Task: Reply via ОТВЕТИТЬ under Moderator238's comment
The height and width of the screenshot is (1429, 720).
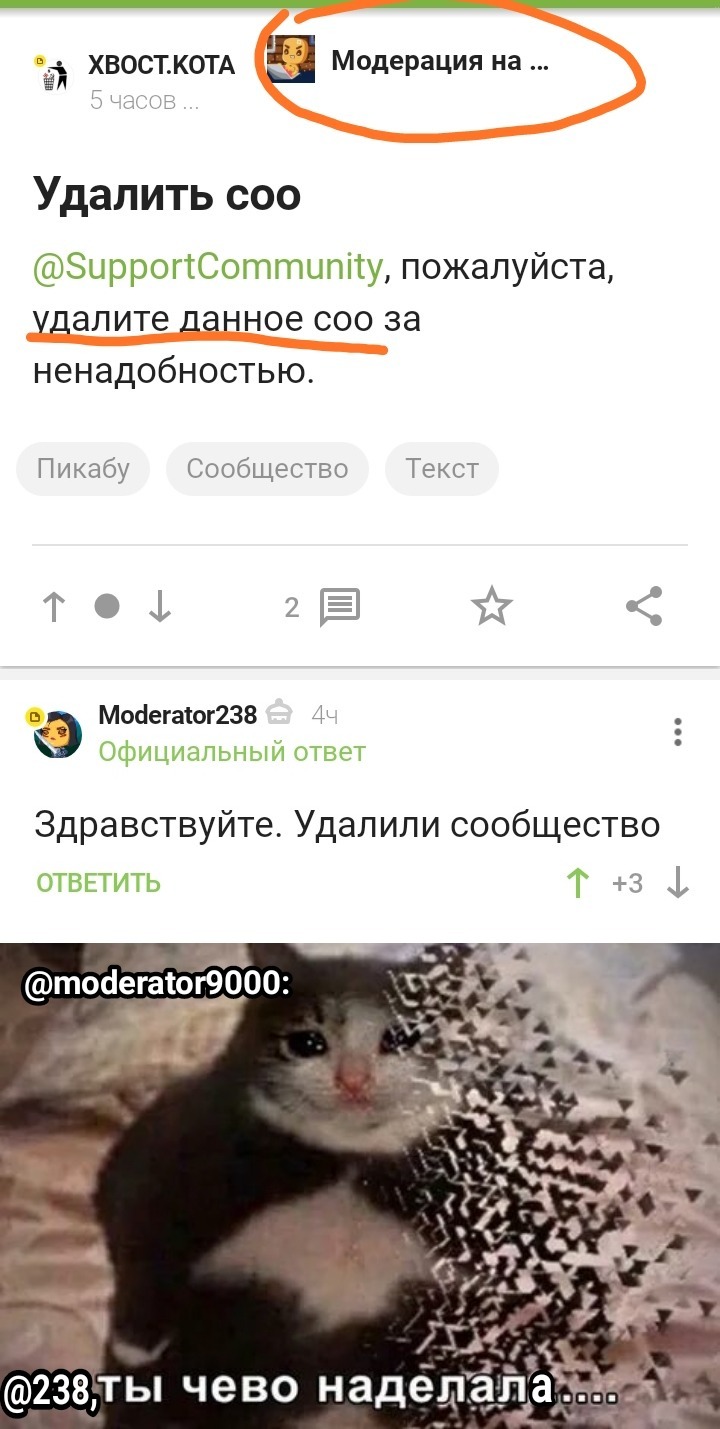Action: [x=98, y=883]
